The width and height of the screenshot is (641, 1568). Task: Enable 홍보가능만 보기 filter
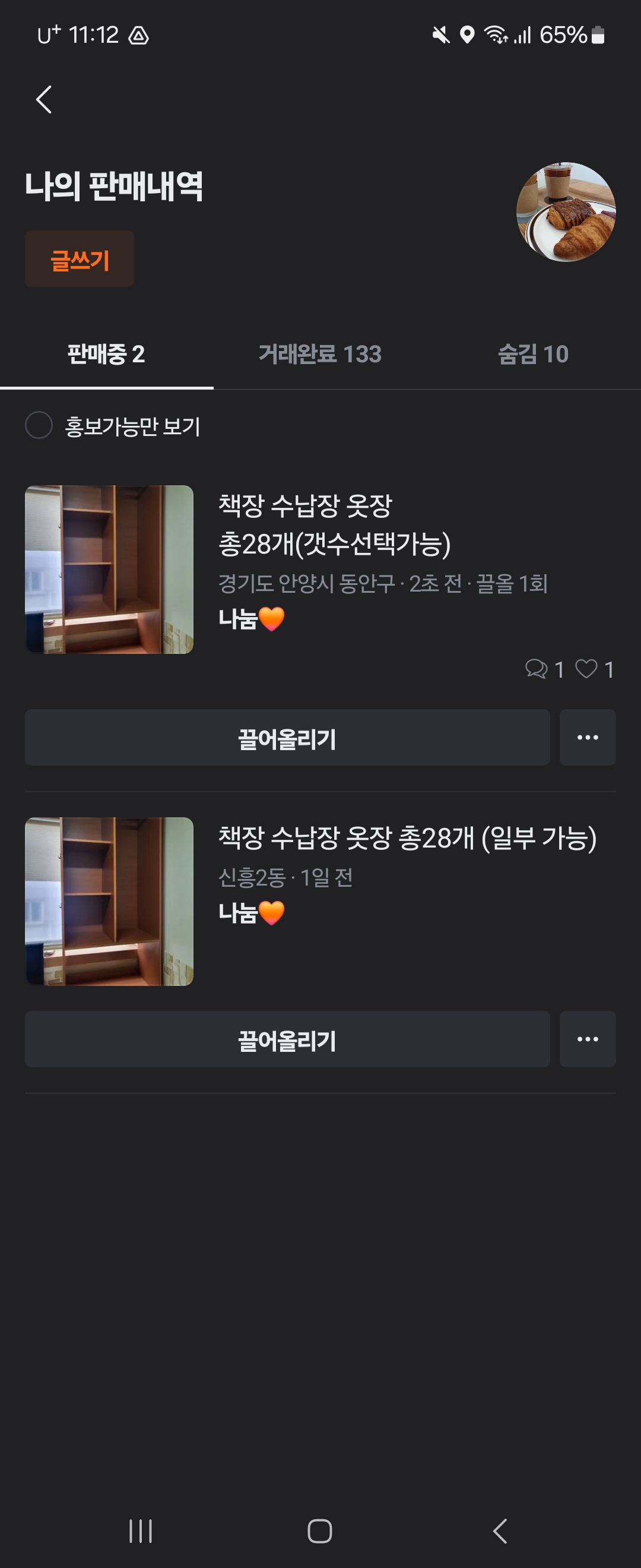click(39, 425)
